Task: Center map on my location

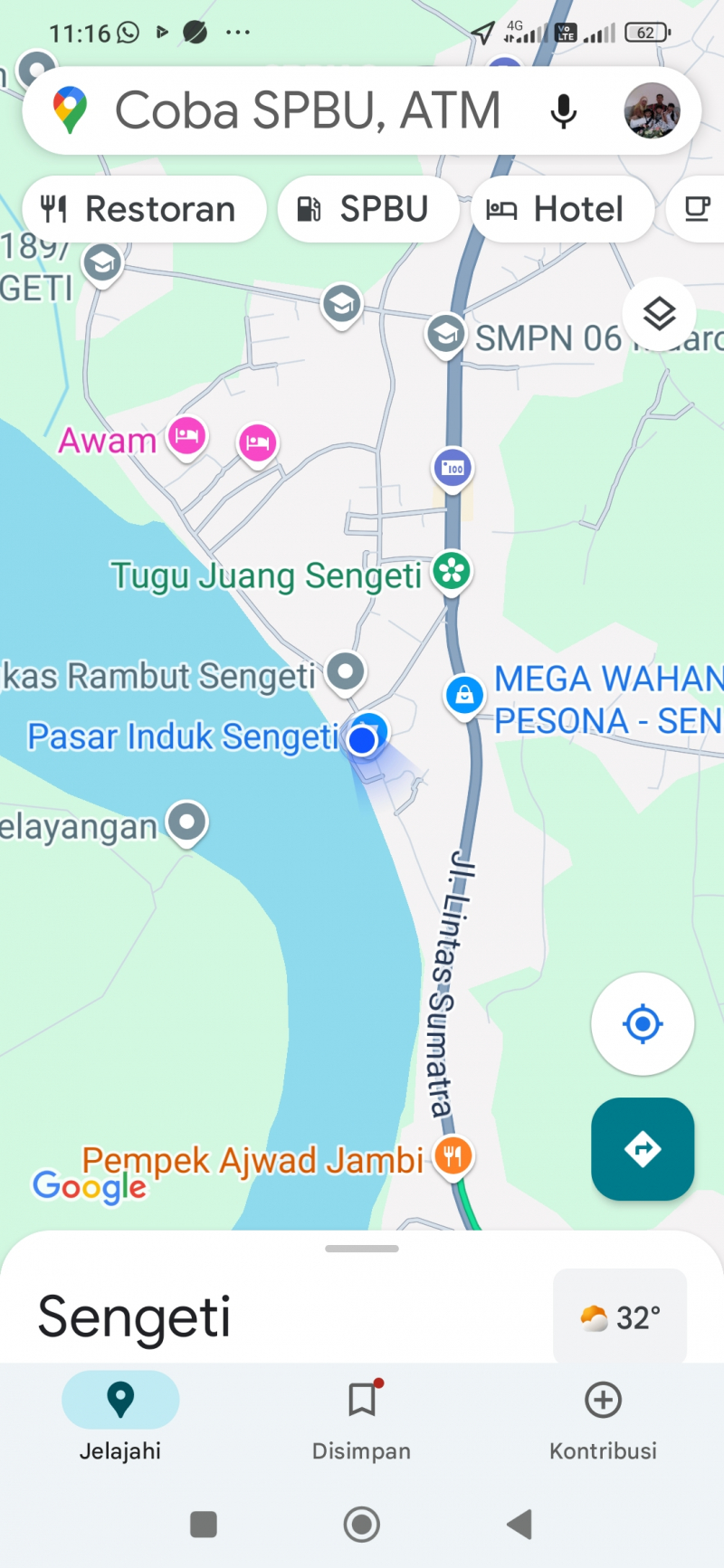Action: [643, 1023]
